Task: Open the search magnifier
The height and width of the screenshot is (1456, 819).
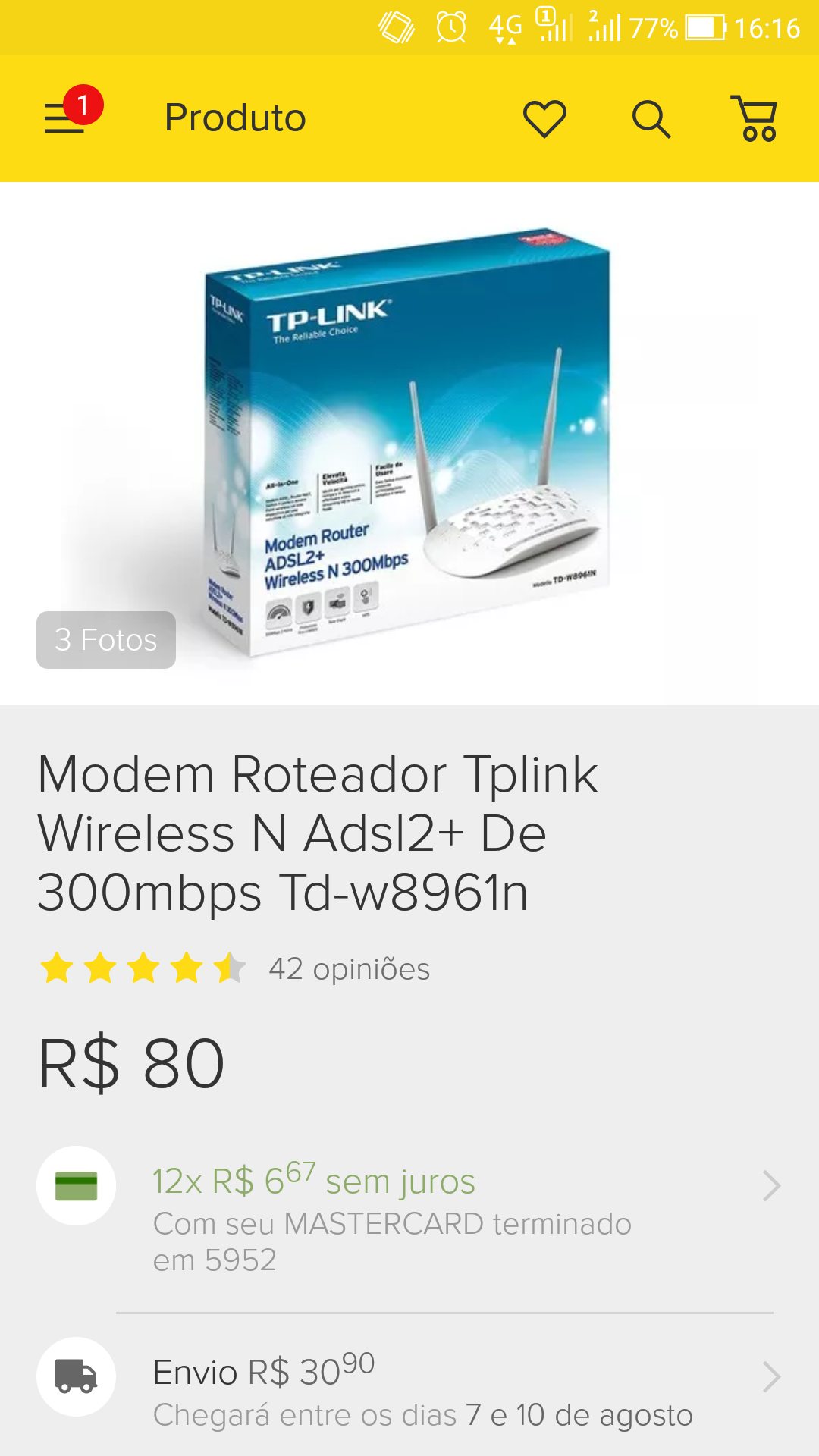Action: click(x=651, y=119)
